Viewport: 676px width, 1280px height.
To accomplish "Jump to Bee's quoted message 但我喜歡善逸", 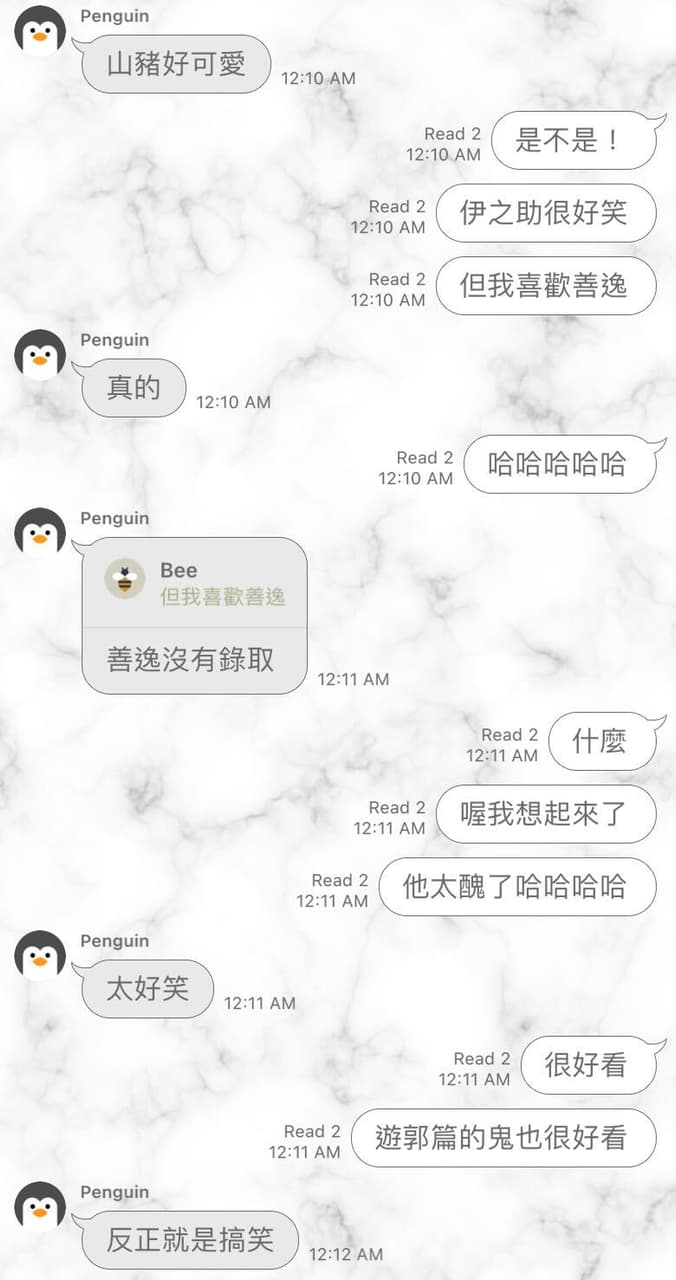I will (x=195, y=584).
